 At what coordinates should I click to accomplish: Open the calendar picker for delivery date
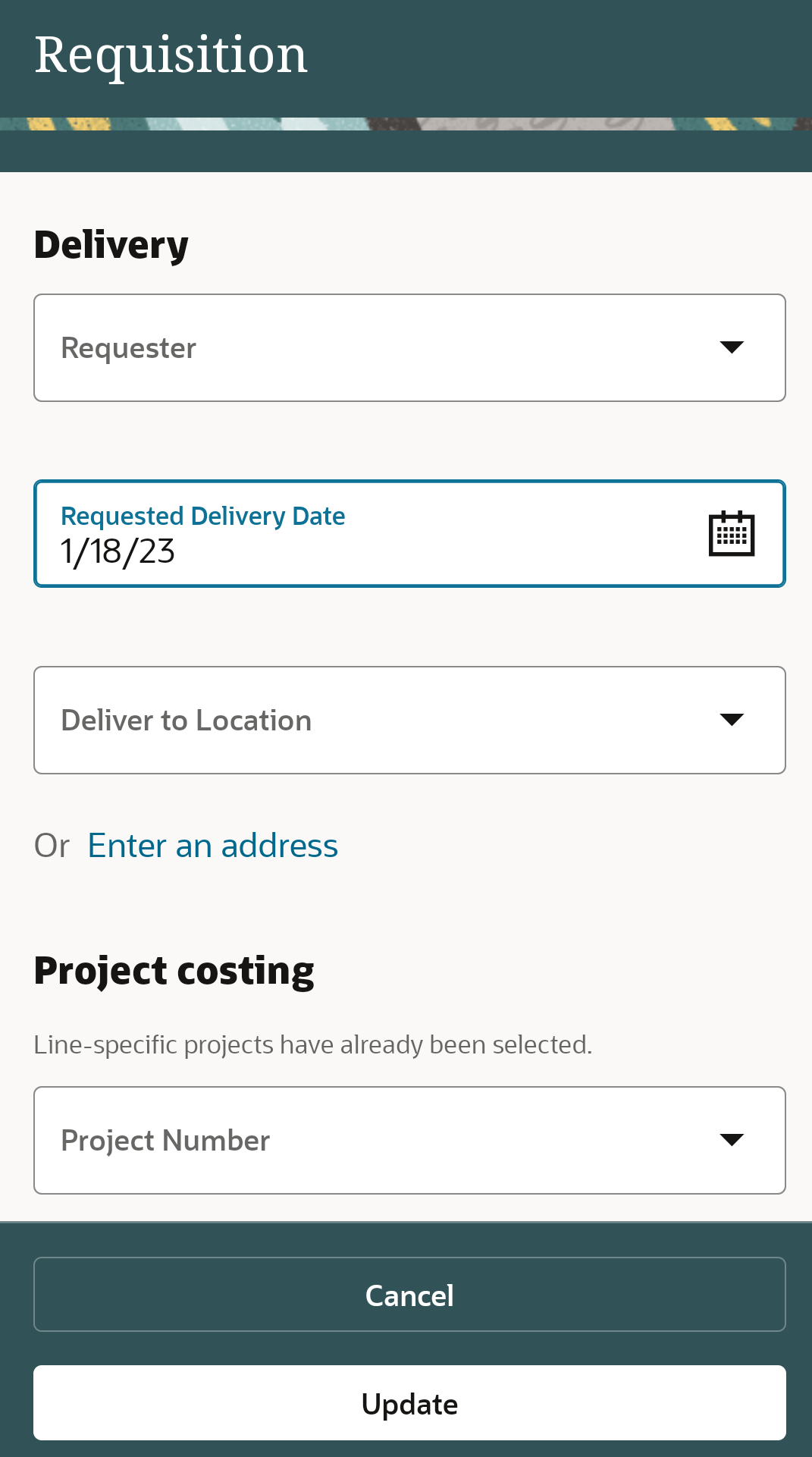(x=731, y=534)
